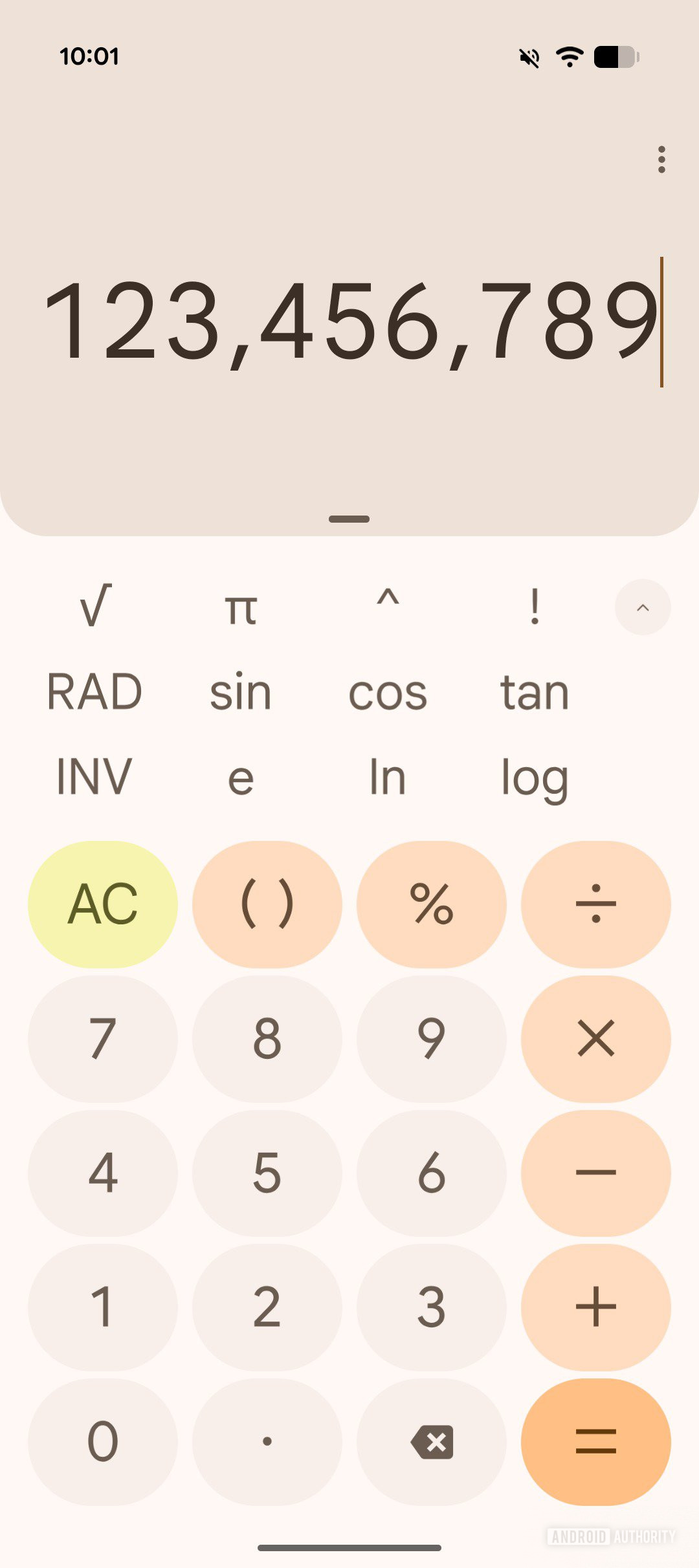Select the divide operator
699x1568 pixels.
(595, 904)
